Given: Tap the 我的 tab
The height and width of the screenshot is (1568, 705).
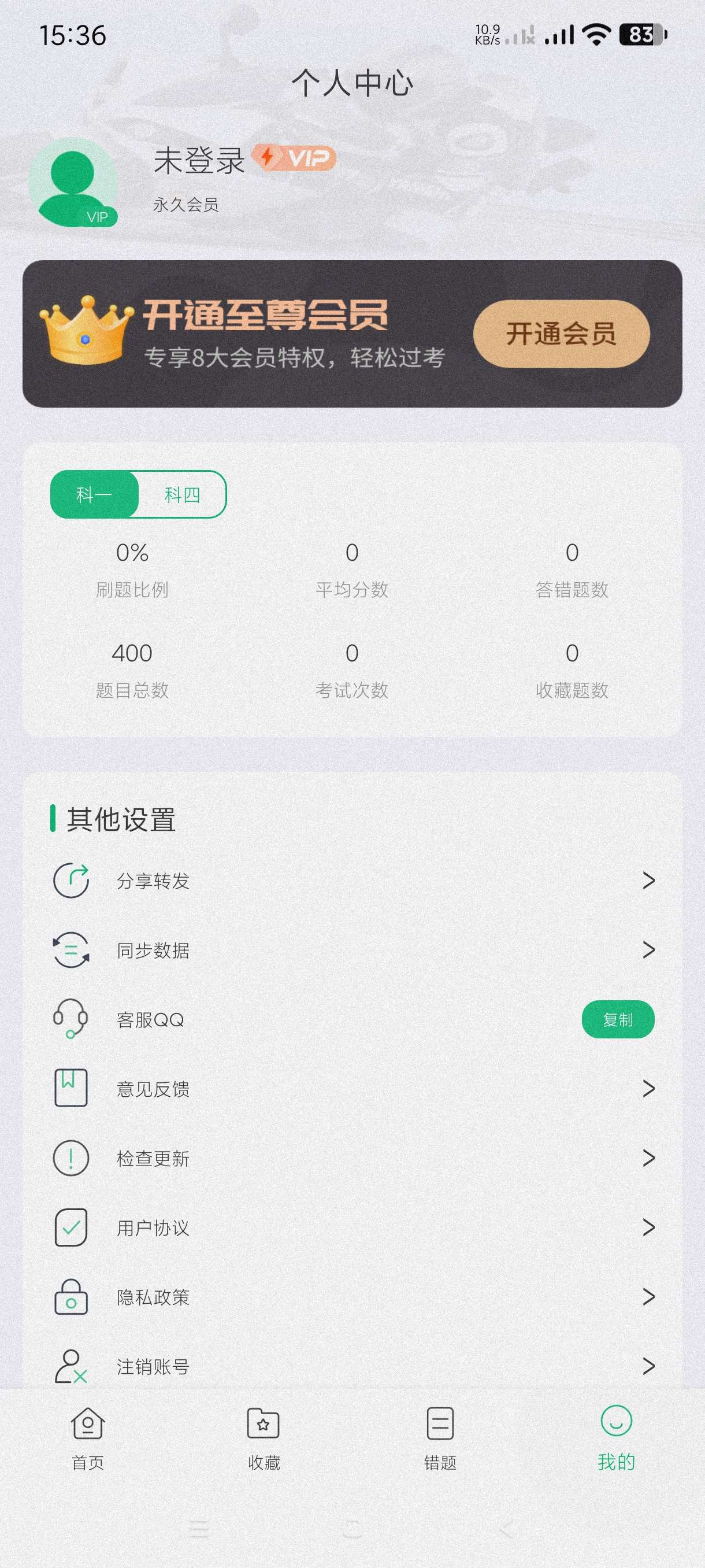Looking at the screenshot, I should (615, 1438).
